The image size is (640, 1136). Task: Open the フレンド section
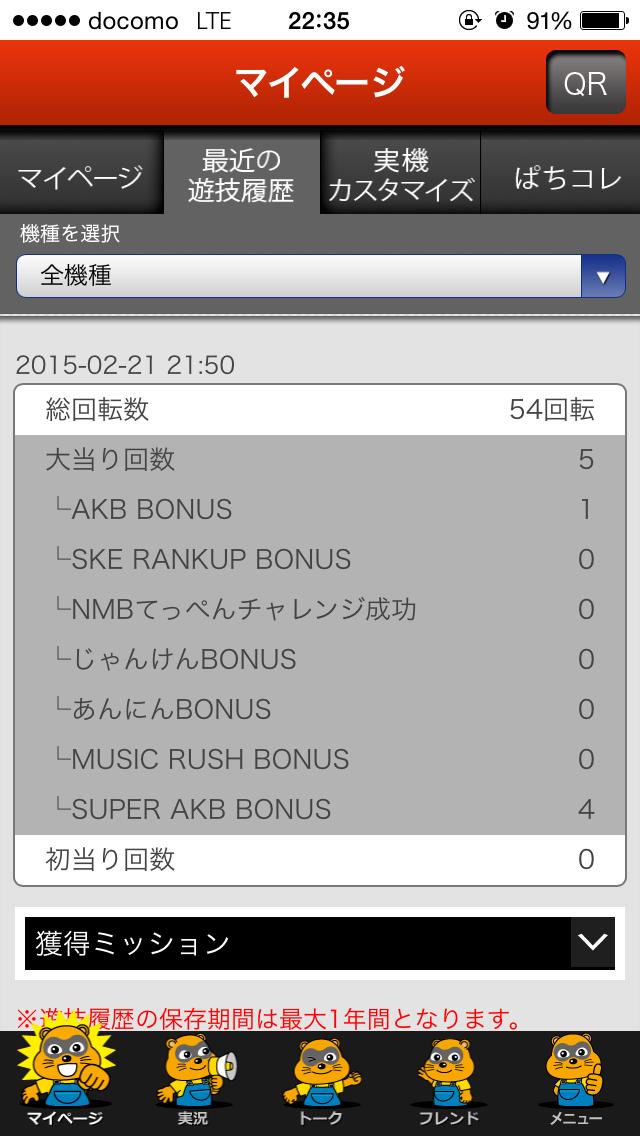pos(447,1084)
